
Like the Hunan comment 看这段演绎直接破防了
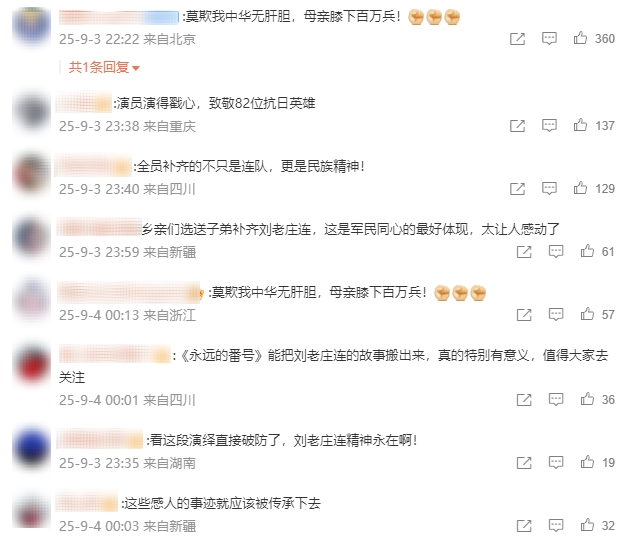587,463
